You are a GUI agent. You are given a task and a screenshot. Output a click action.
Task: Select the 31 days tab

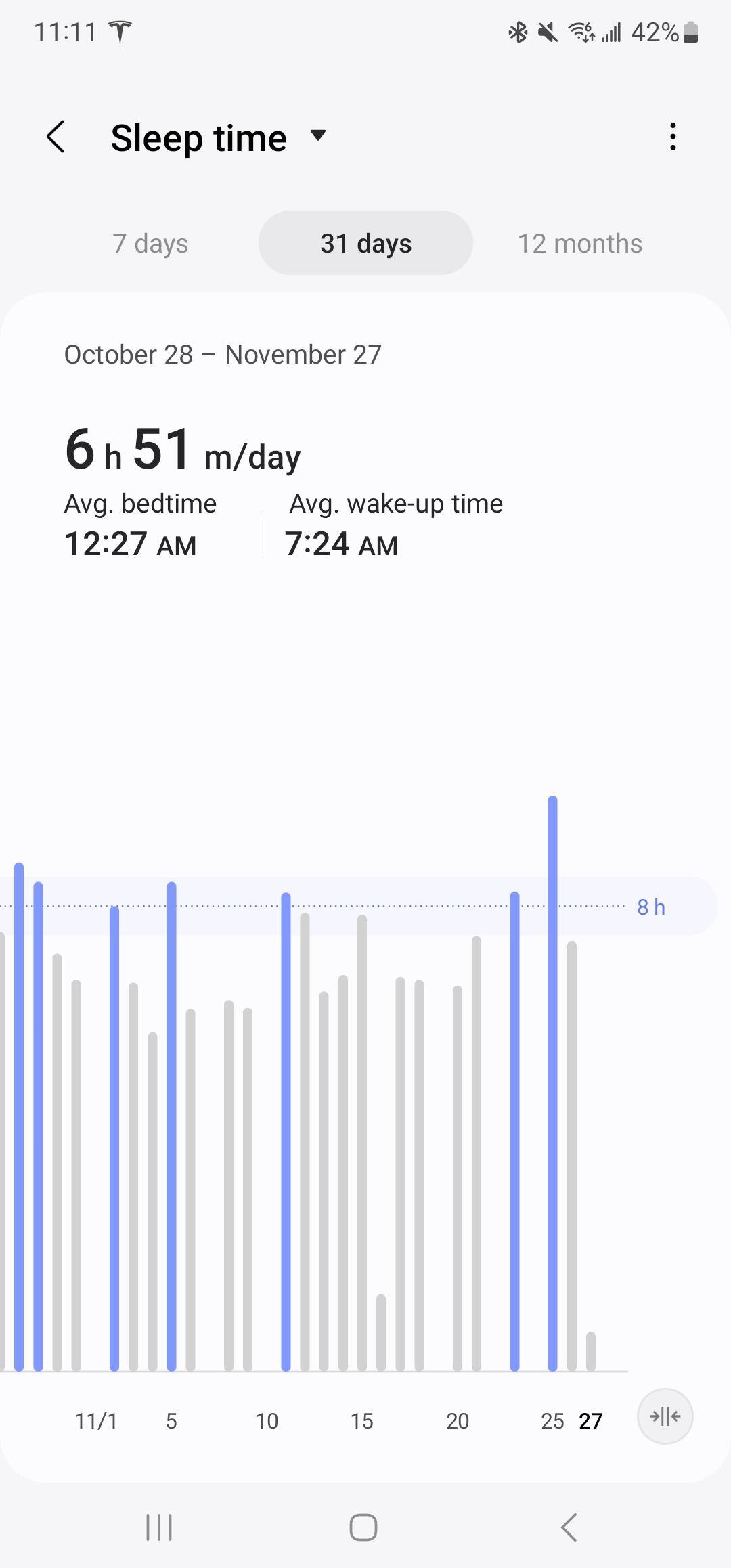(x=365, y=244)
